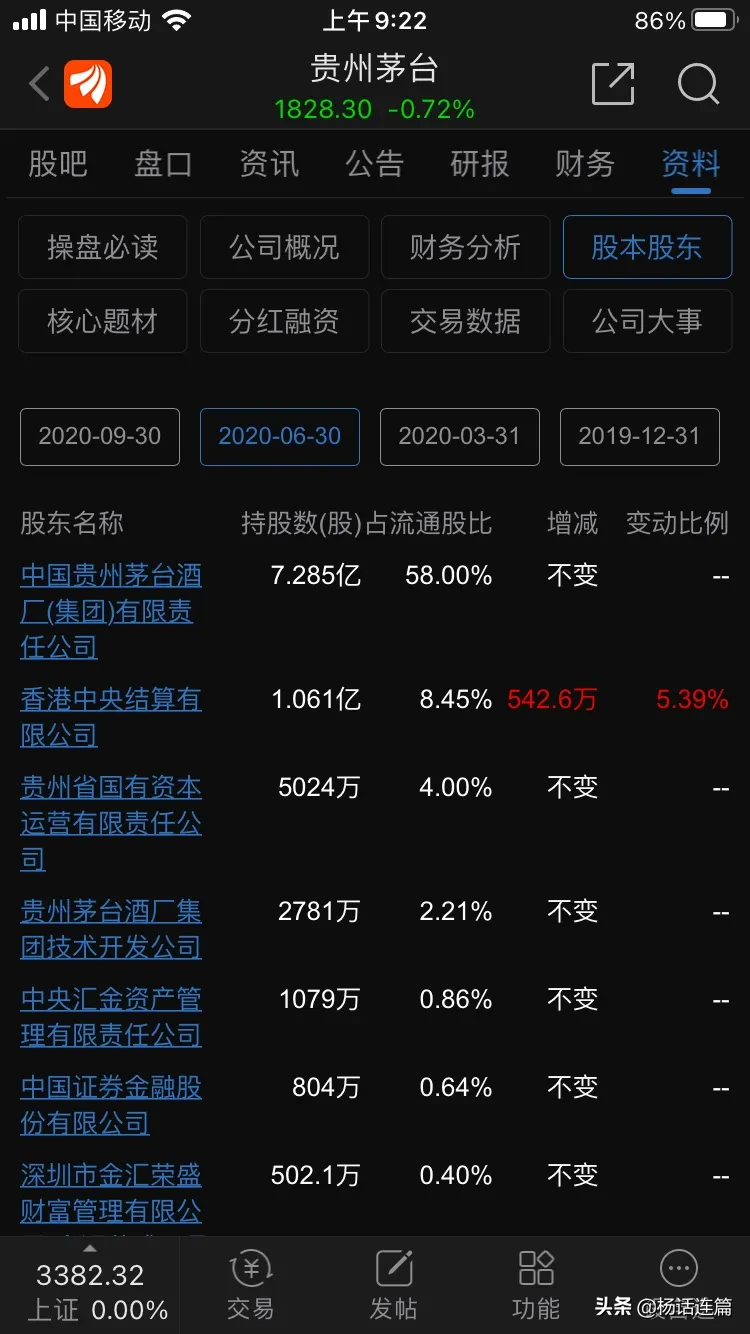The width and height of the screenshot is (750, 1334).
Task: Select the 财务分析 chip
Action: 465,247
